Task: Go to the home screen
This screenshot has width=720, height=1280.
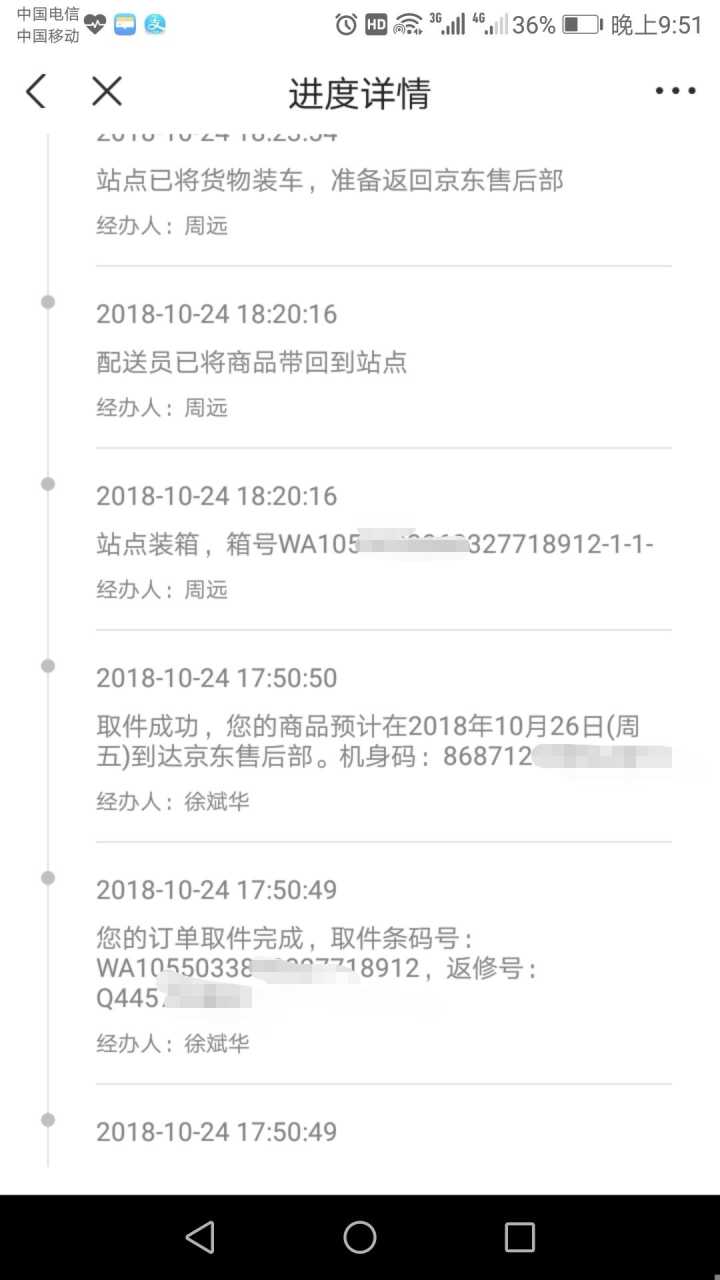Action: tap(360, 1237)
